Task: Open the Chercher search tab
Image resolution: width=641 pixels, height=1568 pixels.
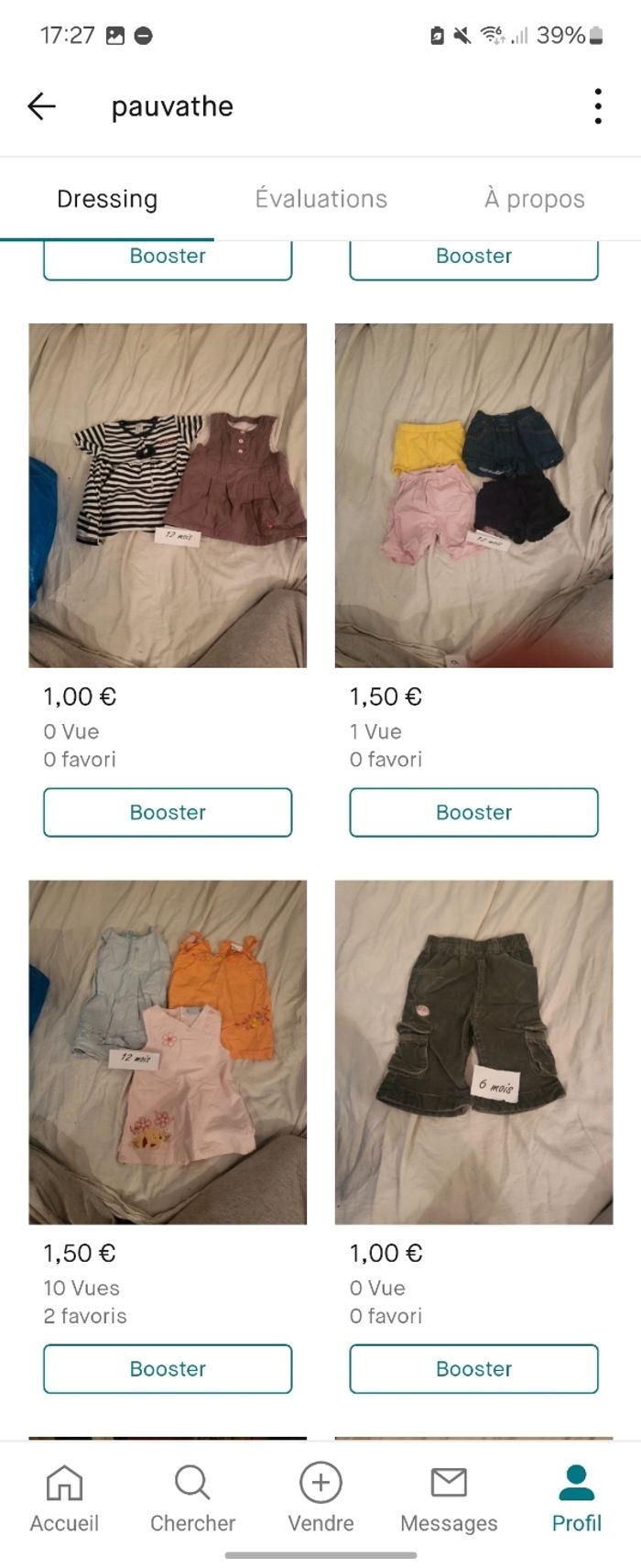Action: 192,1498
